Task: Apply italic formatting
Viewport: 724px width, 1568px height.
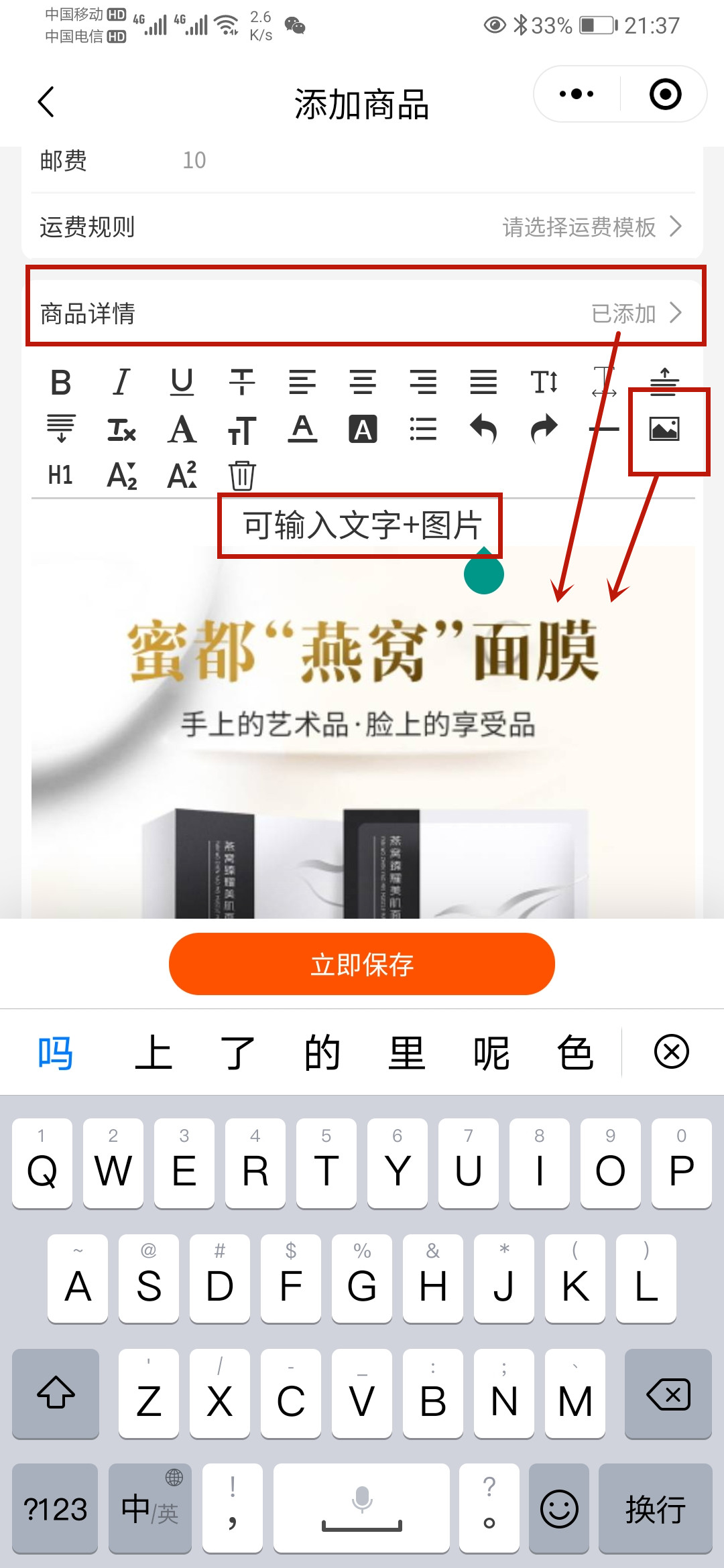Action: click(121, 383)
